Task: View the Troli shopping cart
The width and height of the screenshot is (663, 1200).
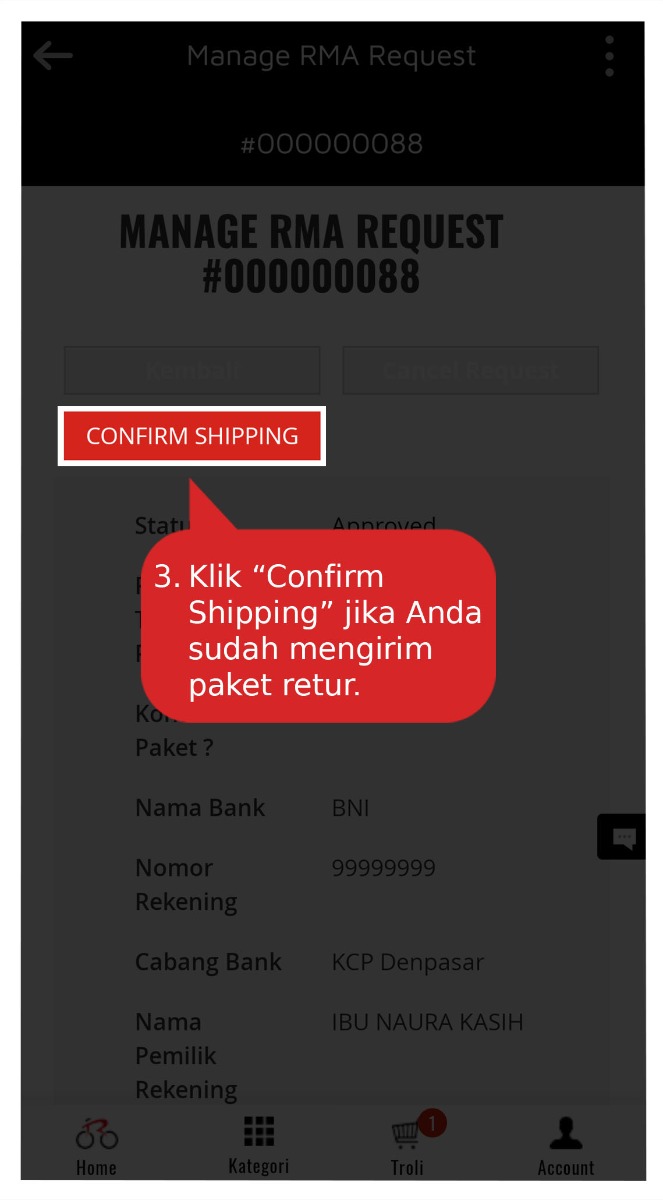Action: (408, 1145)
